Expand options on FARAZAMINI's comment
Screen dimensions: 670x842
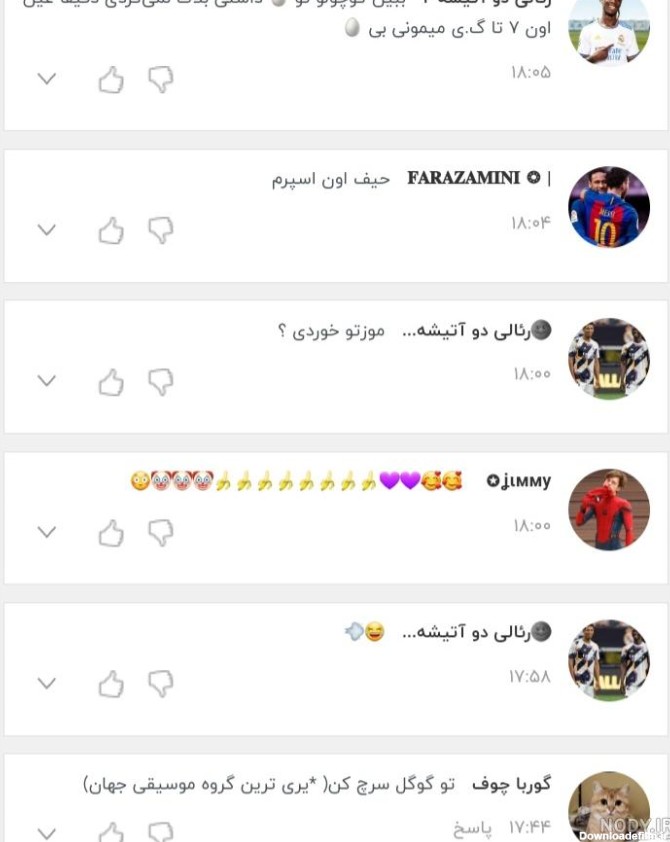pos(47,231)
